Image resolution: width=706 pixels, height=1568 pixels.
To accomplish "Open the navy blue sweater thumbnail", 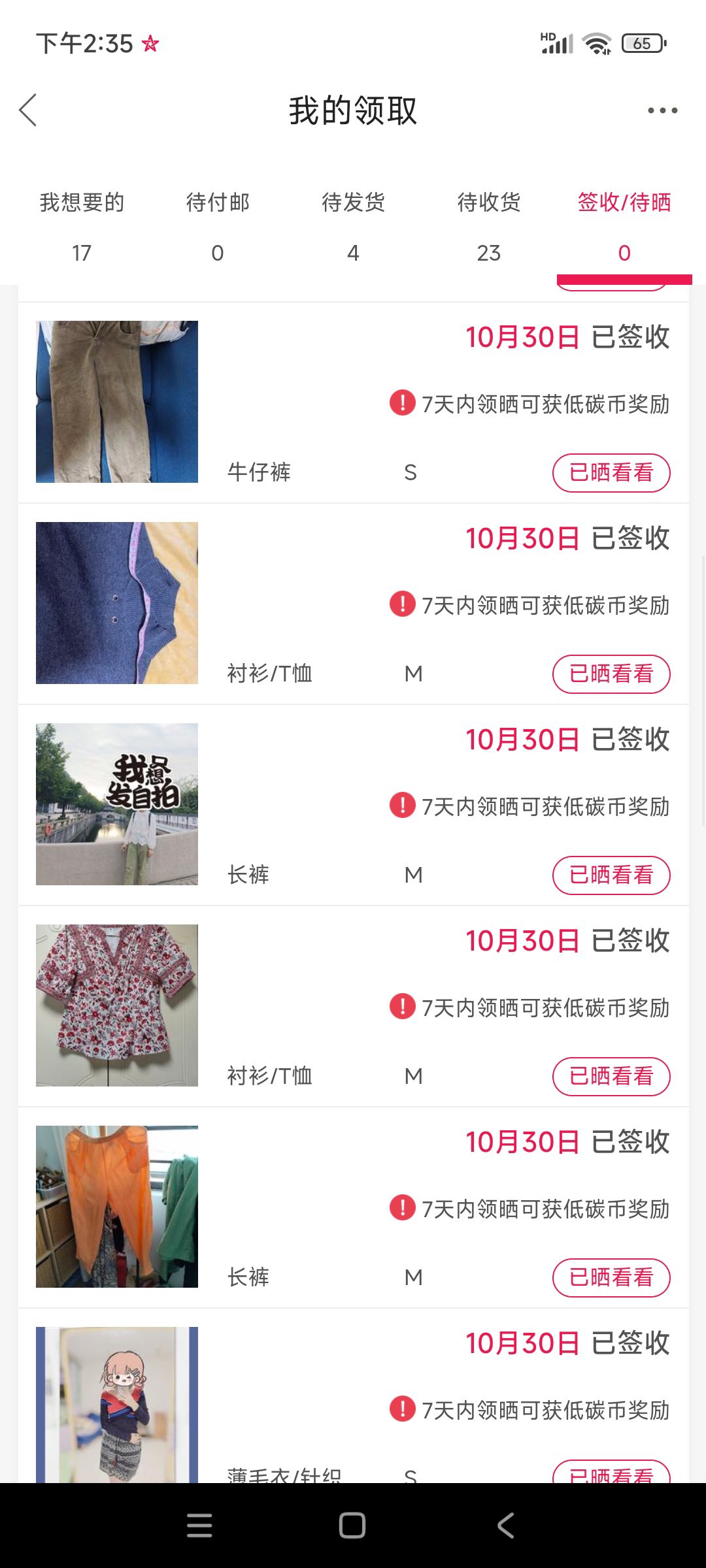I will (117, 603).
